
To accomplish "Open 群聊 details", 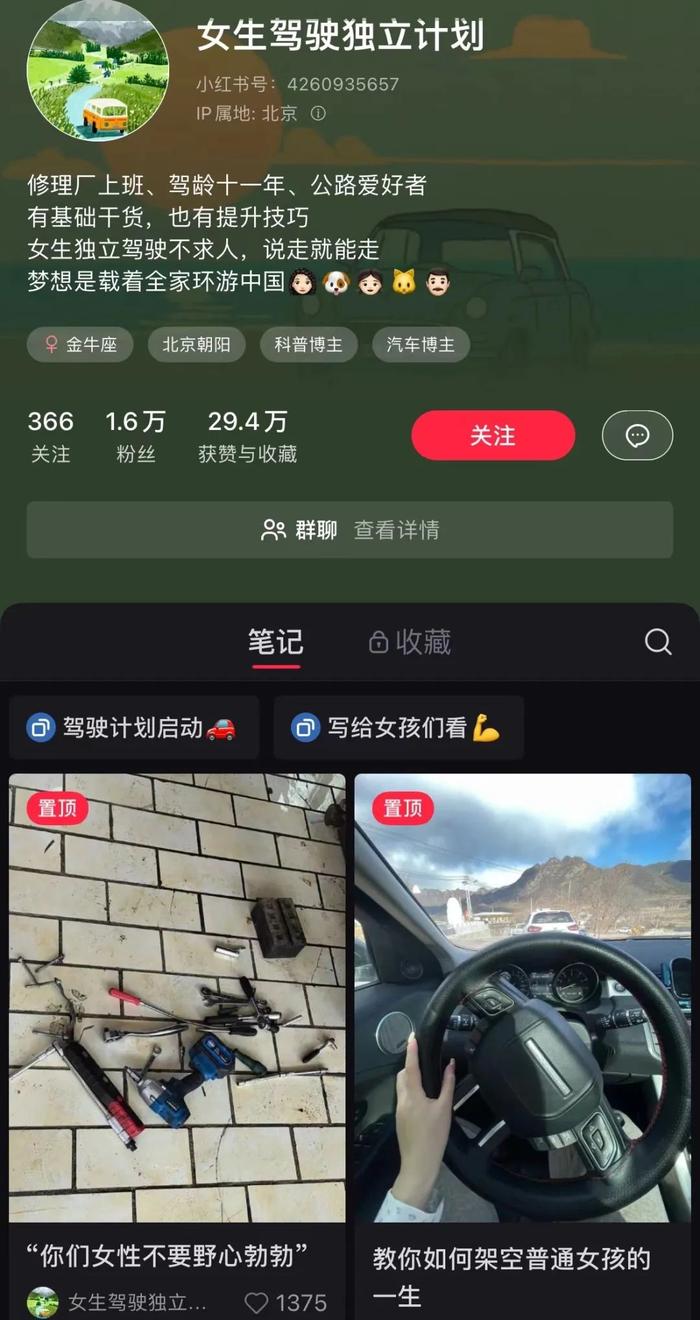I will (350, 530).
